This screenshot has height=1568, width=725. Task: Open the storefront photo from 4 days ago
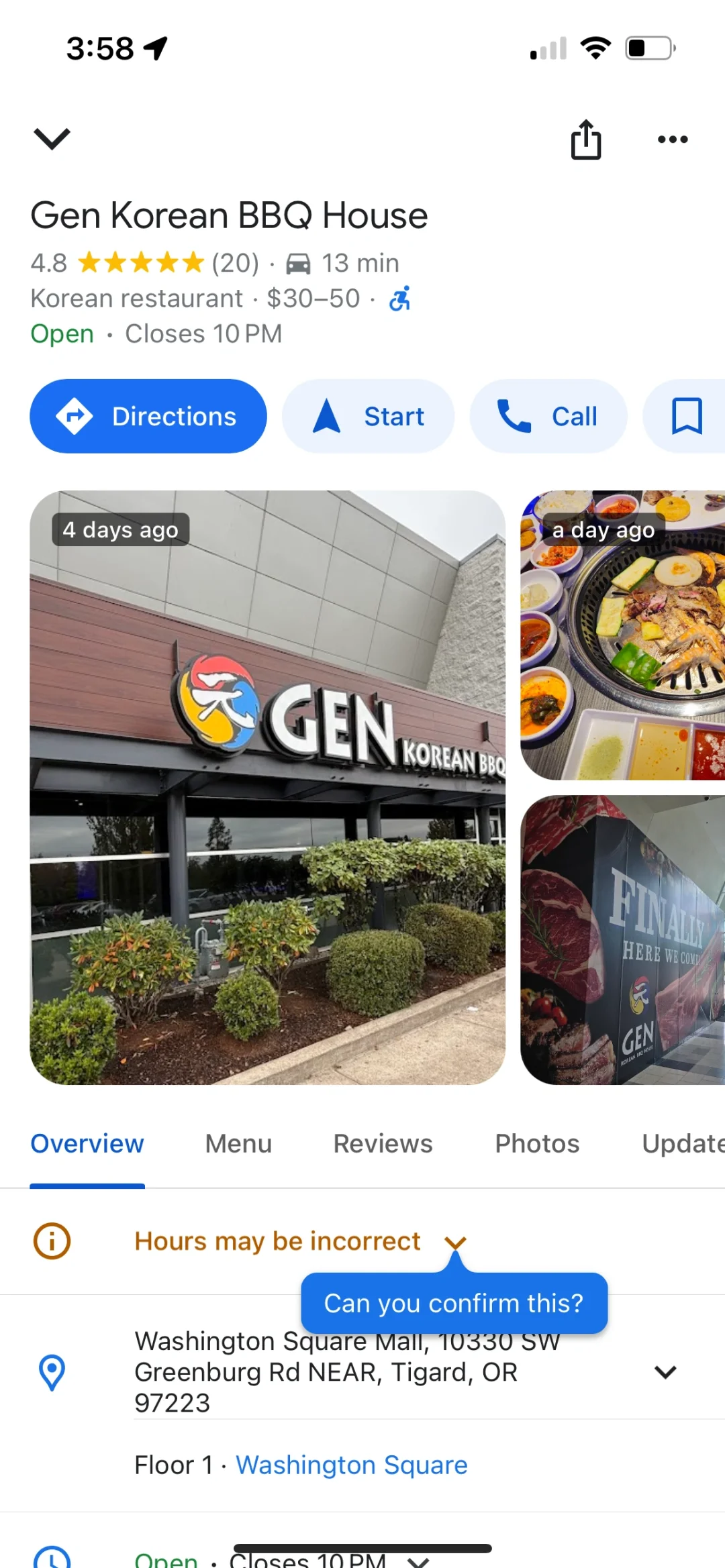click(x=267, y=787)
